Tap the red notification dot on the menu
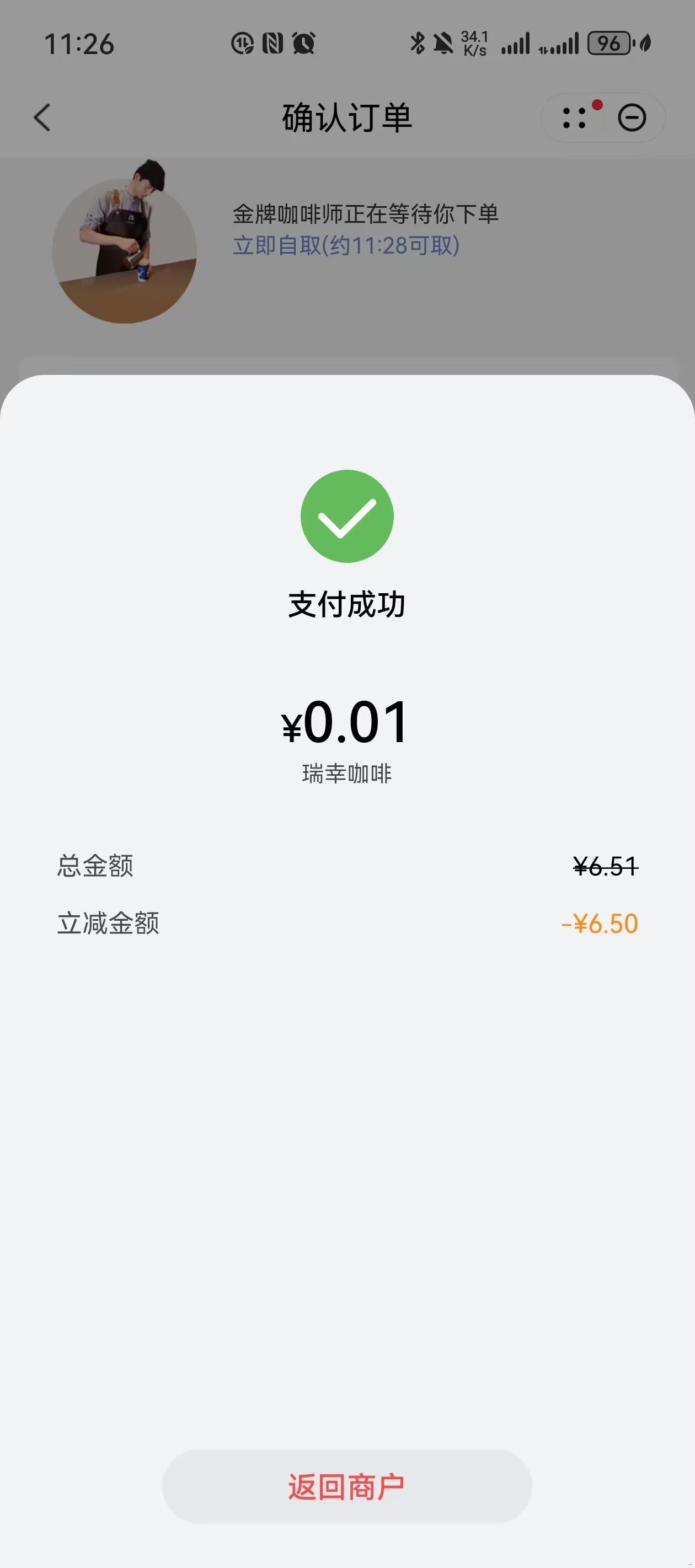 [597, 105]
